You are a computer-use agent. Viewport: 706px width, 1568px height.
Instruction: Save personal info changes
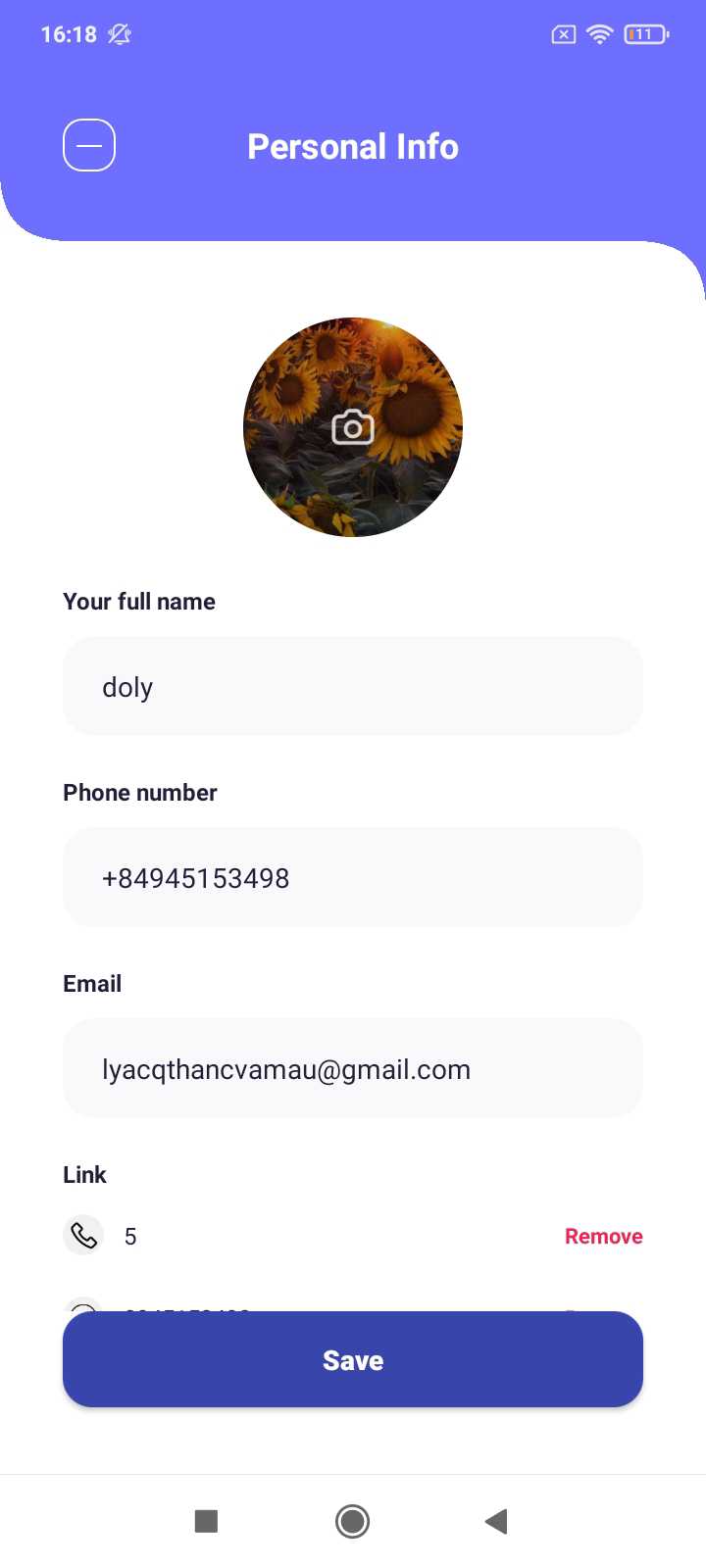coord(353,1359)
